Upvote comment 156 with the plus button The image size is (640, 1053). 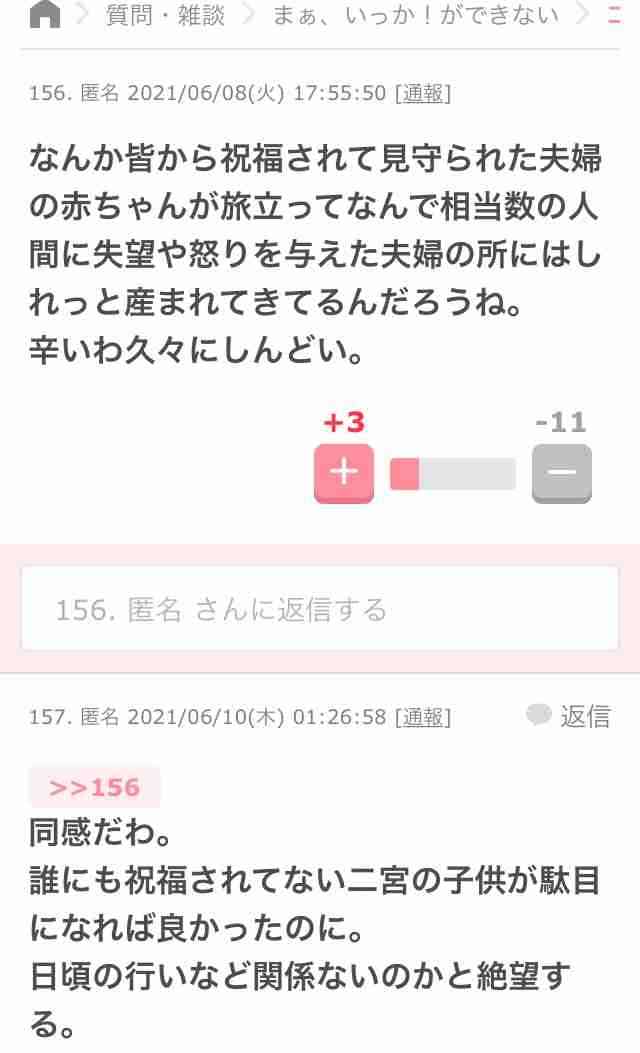pos(343,473)
